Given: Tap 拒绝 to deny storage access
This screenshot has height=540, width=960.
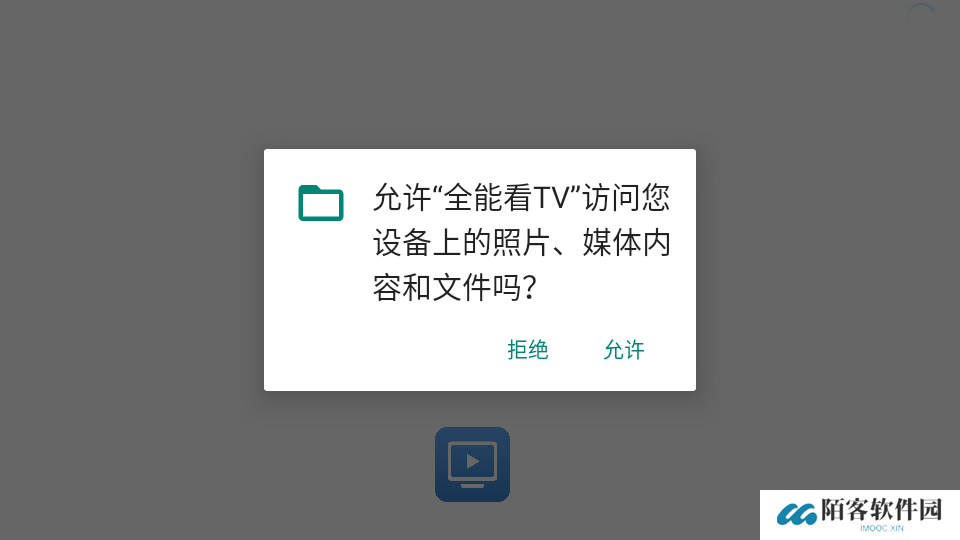Looking at the screenshot, I should coord(528,350).
